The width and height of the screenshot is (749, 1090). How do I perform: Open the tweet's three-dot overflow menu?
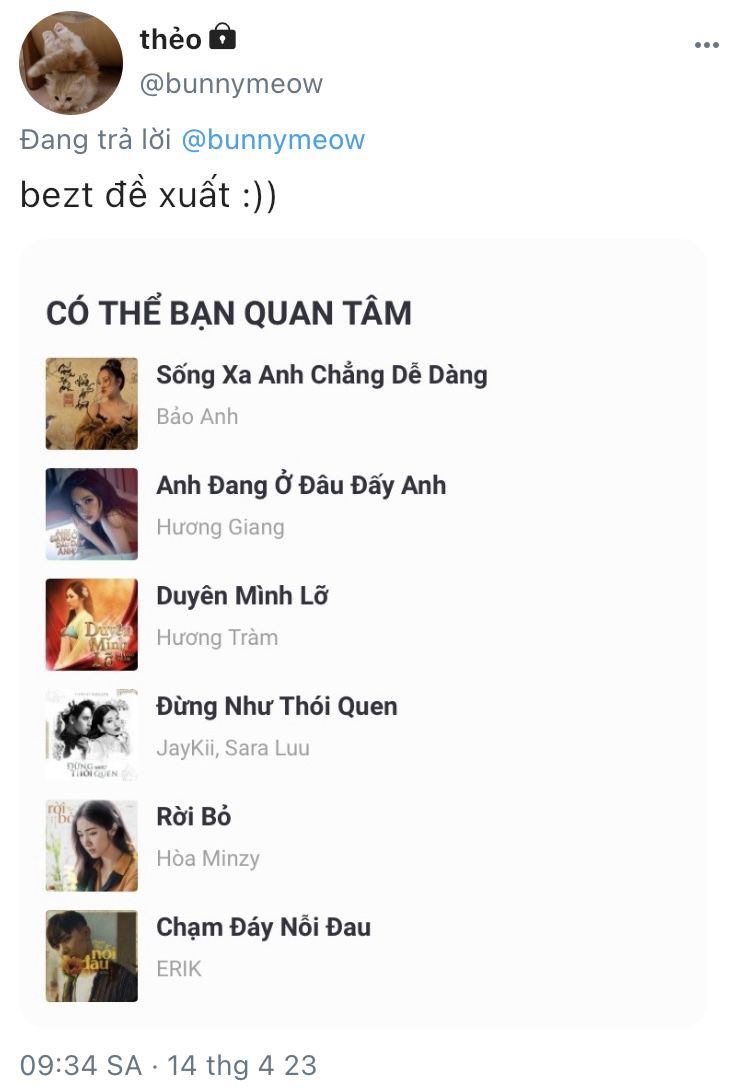707,45
